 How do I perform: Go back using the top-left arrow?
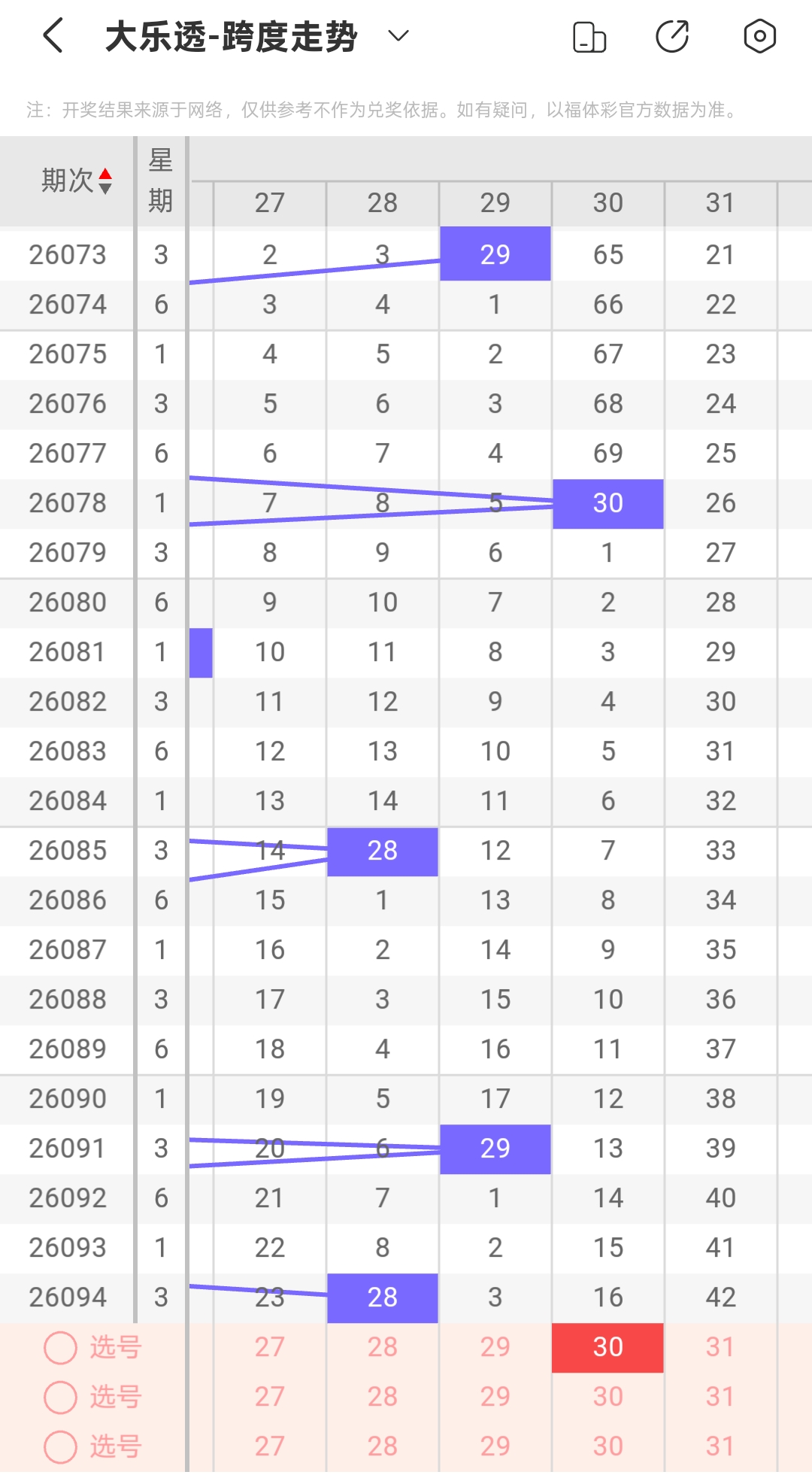tap(53, 36)
